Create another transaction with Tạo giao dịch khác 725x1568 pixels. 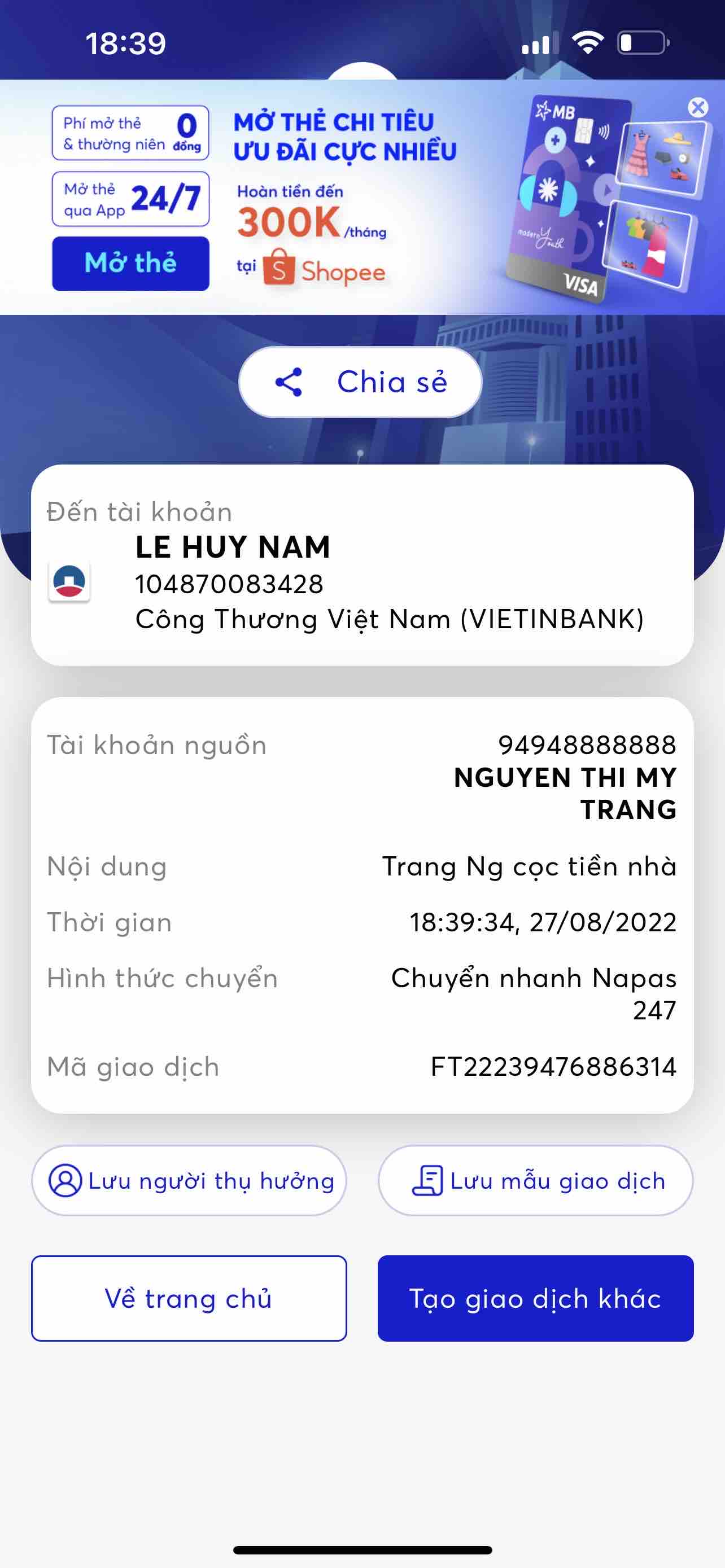[536, 1298]
